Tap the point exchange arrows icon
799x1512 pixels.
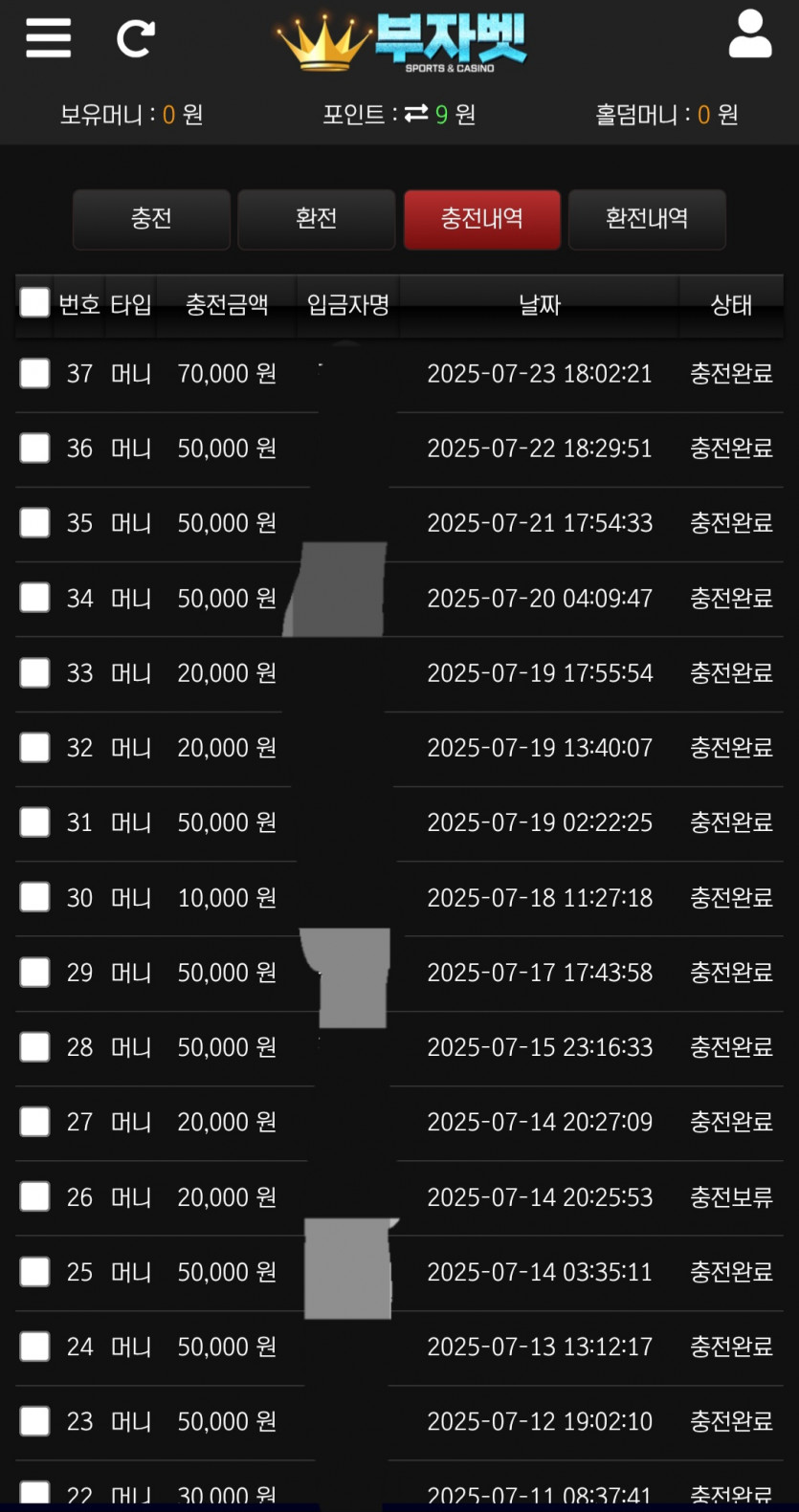point(416,114)
